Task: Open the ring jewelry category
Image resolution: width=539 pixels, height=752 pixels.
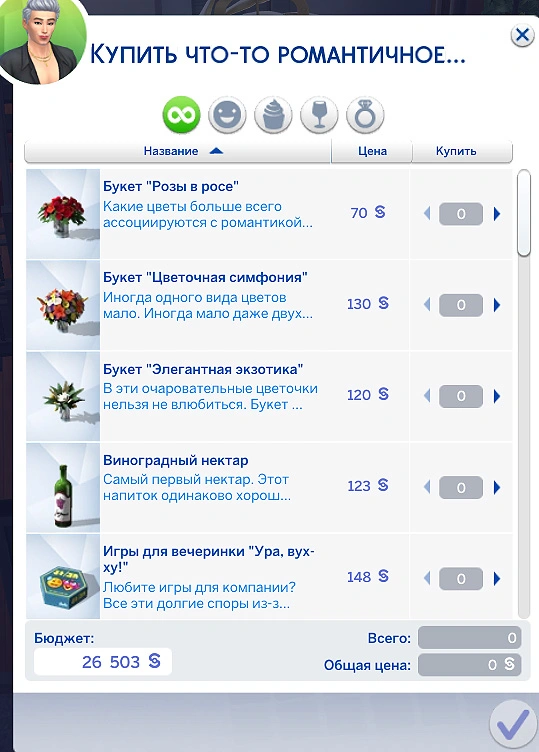Action: (365, 115)
